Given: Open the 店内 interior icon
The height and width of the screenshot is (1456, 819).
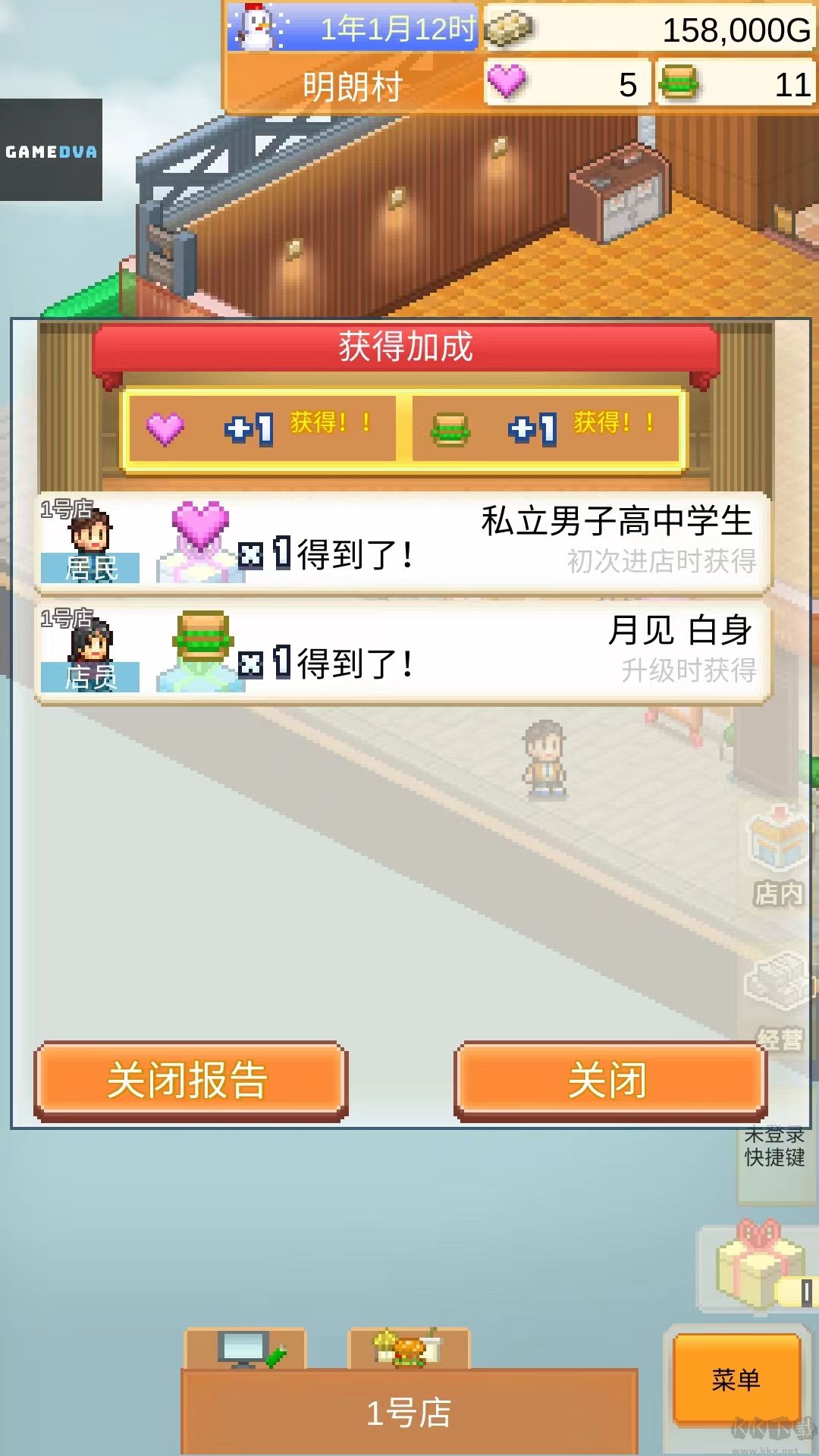Looking at the screenshot, I should coord(778,857).
